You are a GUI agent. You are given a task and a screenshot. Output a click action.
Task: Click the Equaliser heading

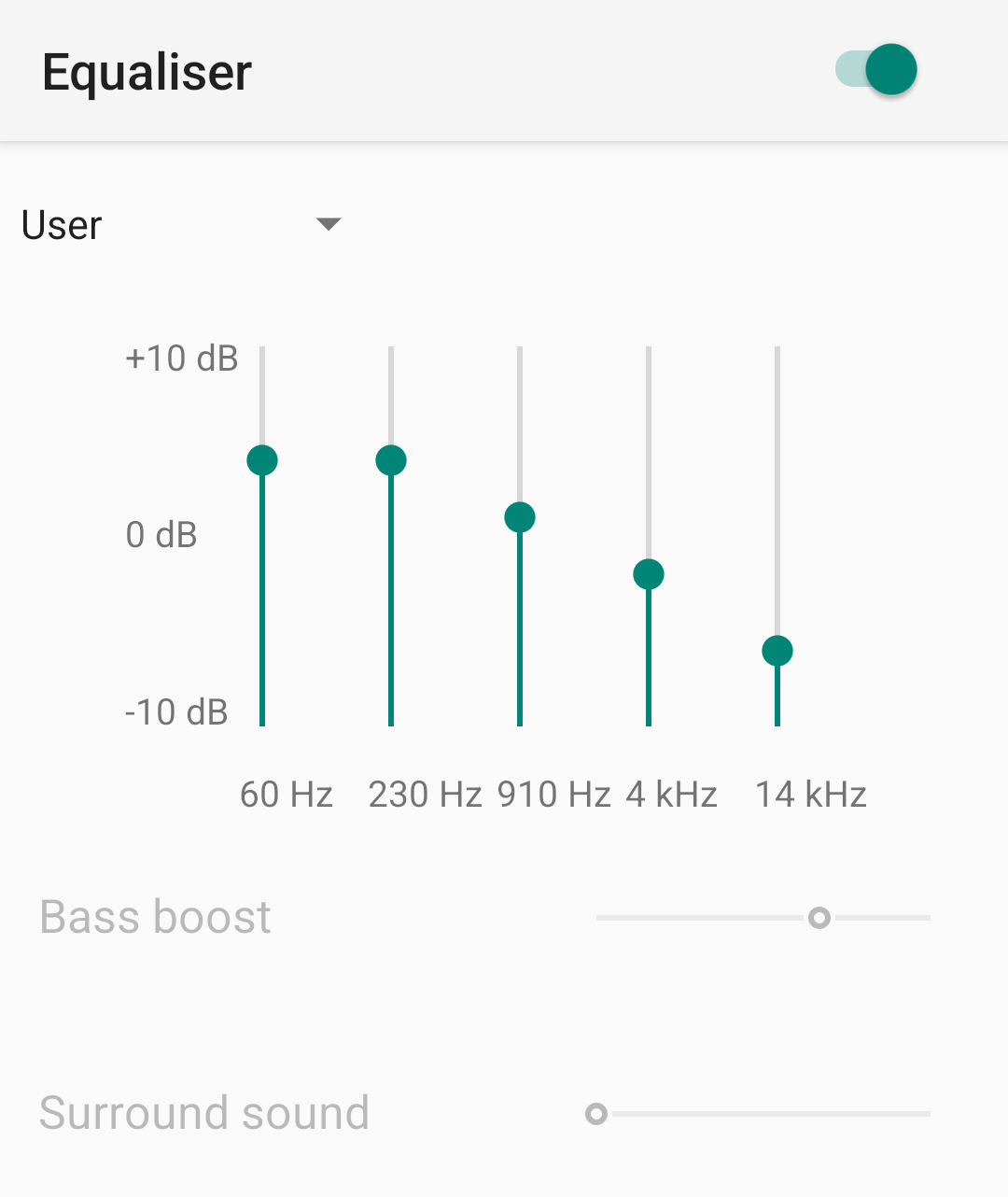tap(146, 72)
